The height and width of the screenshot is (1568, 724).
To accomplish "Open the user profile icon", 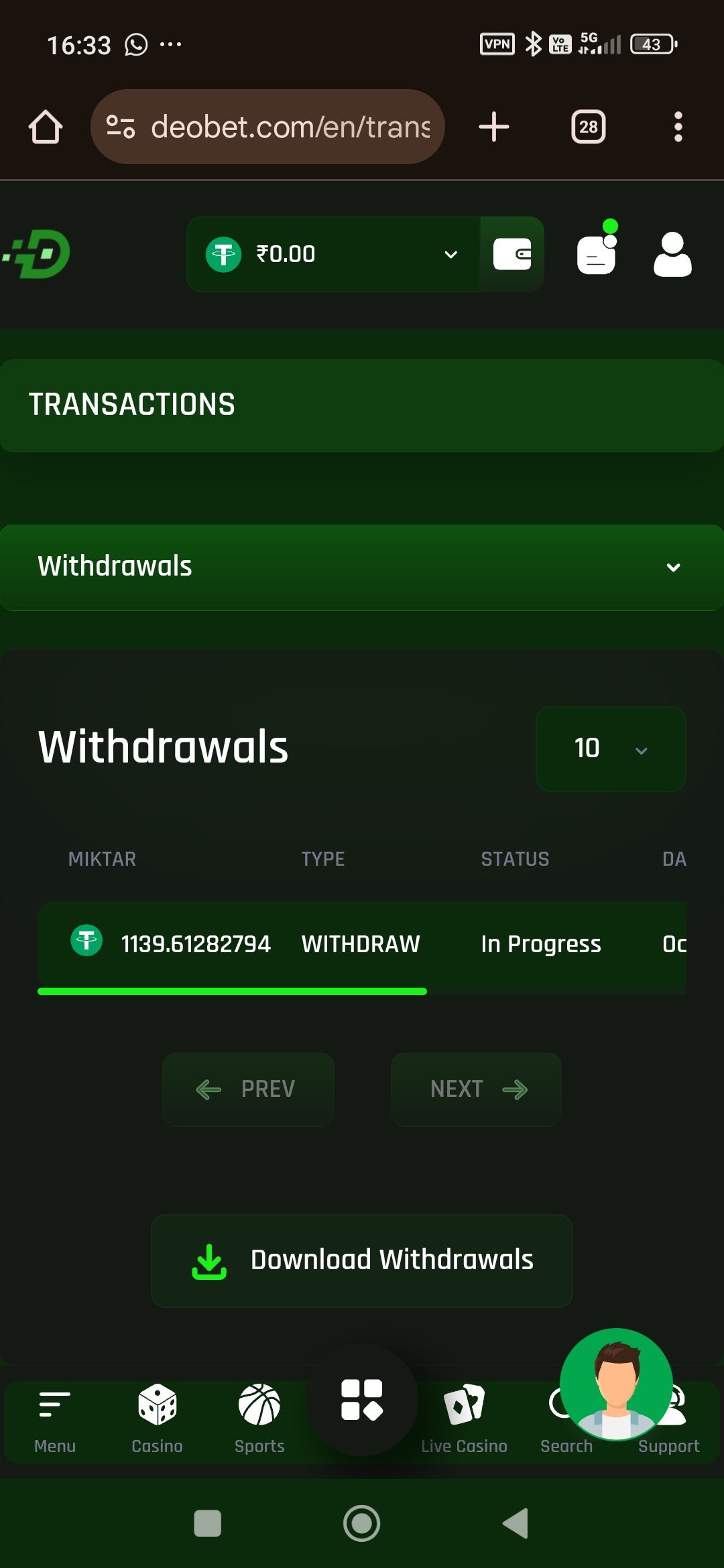I will tap(672, 254).
